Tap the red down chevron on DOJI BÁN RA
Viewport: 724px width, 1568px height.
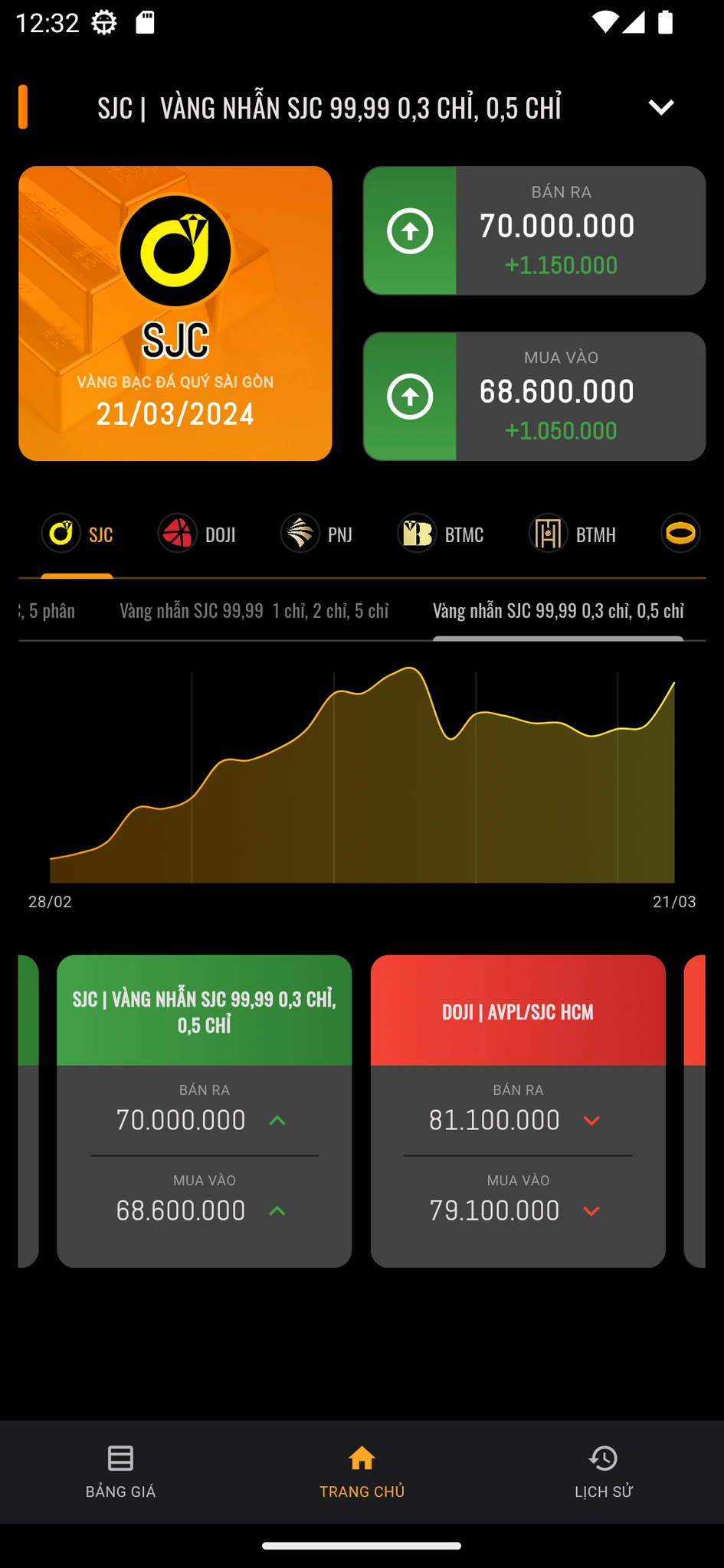click(x=591, y=1121)
